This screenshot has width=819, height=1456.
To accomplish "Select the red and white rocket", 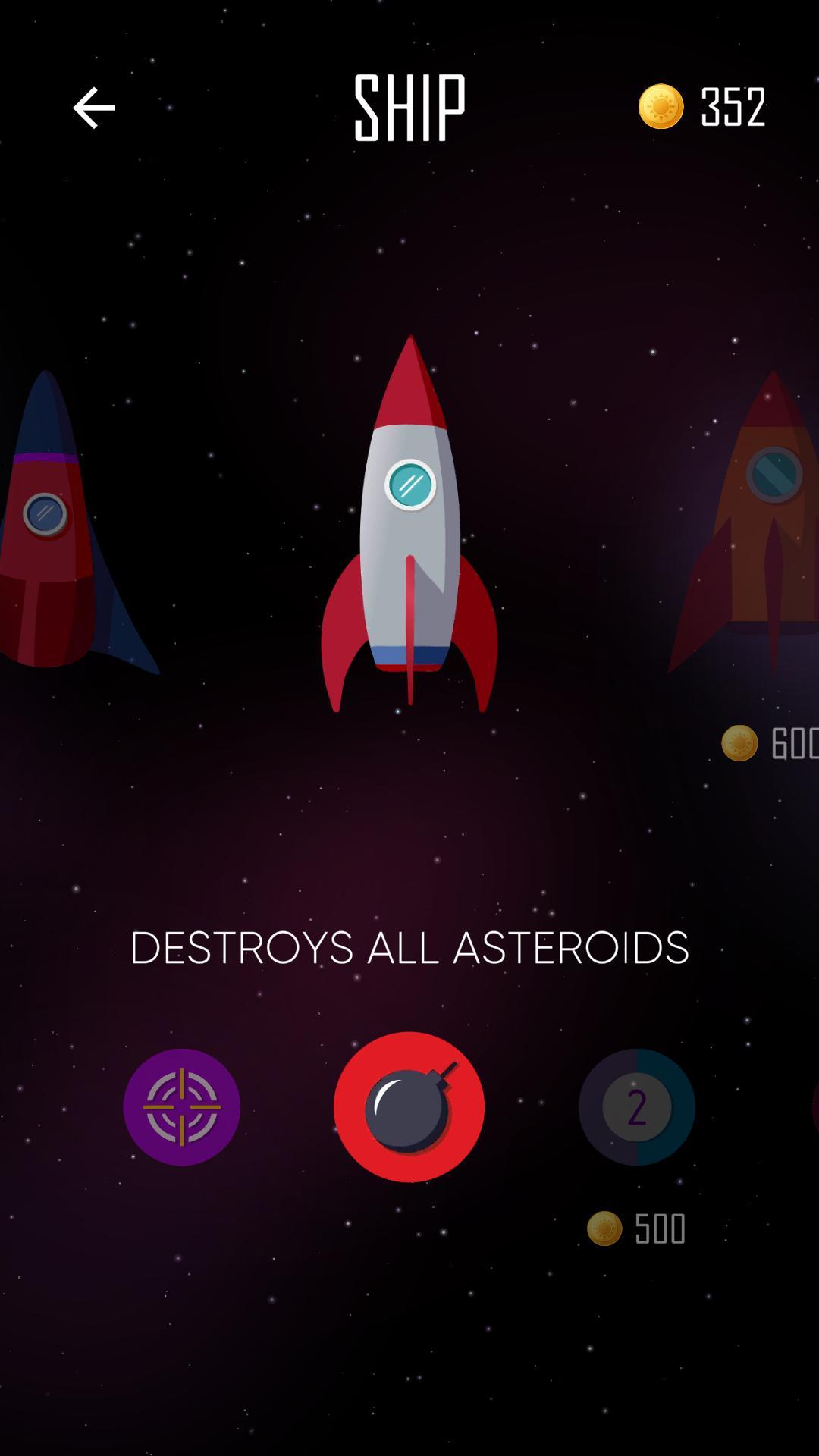I will (409, 523).
